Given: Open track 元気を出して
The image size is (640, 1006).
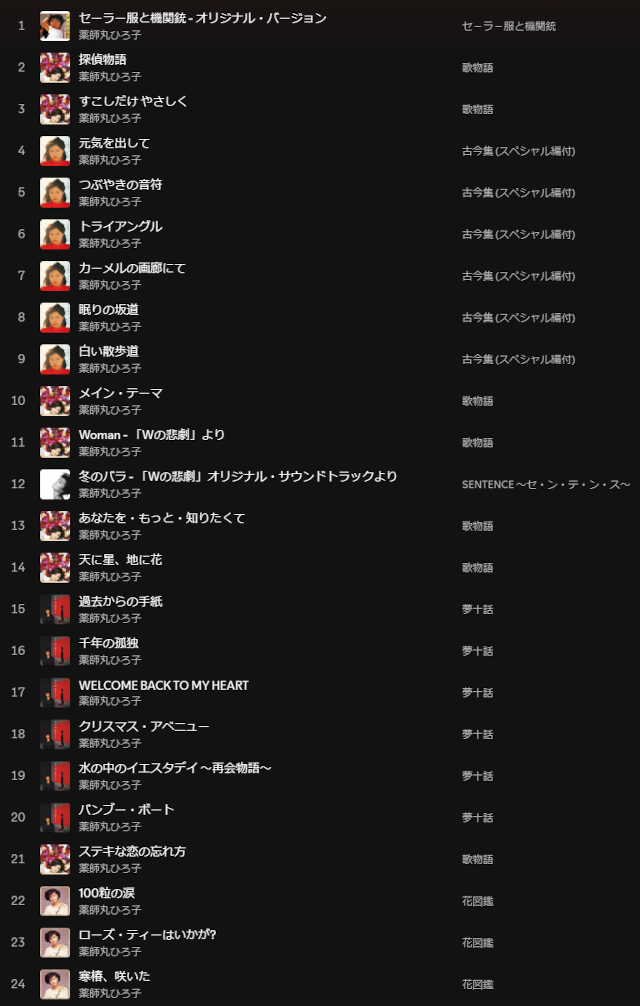Looking at the screenshot, I should coord(114,143).
